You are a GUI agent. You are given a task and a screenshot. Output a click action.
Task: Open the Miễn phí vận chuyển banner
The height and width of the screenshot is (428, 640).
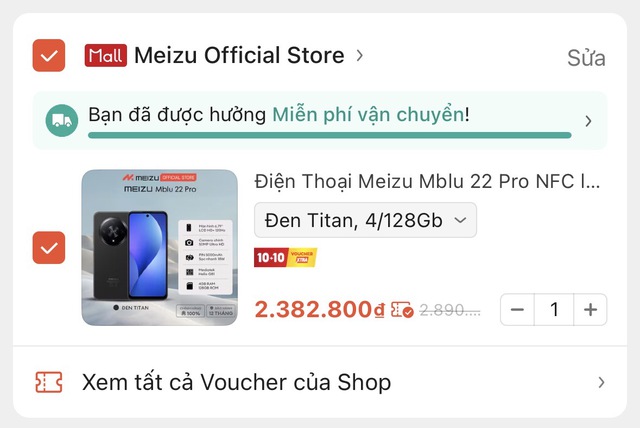pyautogui.click(x=319, y=120)
